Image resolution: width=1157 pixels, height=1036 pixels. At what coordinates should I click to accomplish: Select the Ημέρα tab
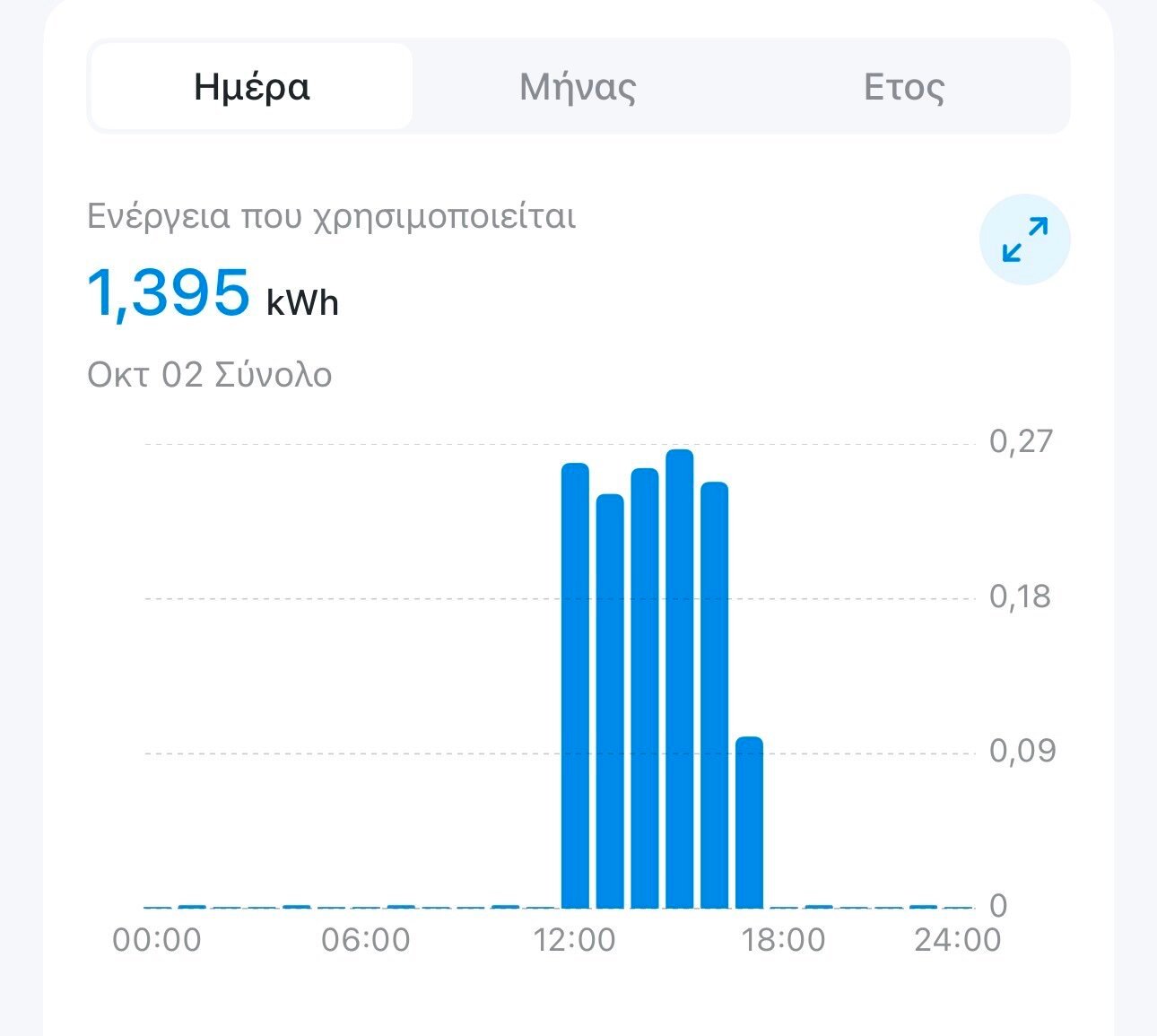coord(252,87)
